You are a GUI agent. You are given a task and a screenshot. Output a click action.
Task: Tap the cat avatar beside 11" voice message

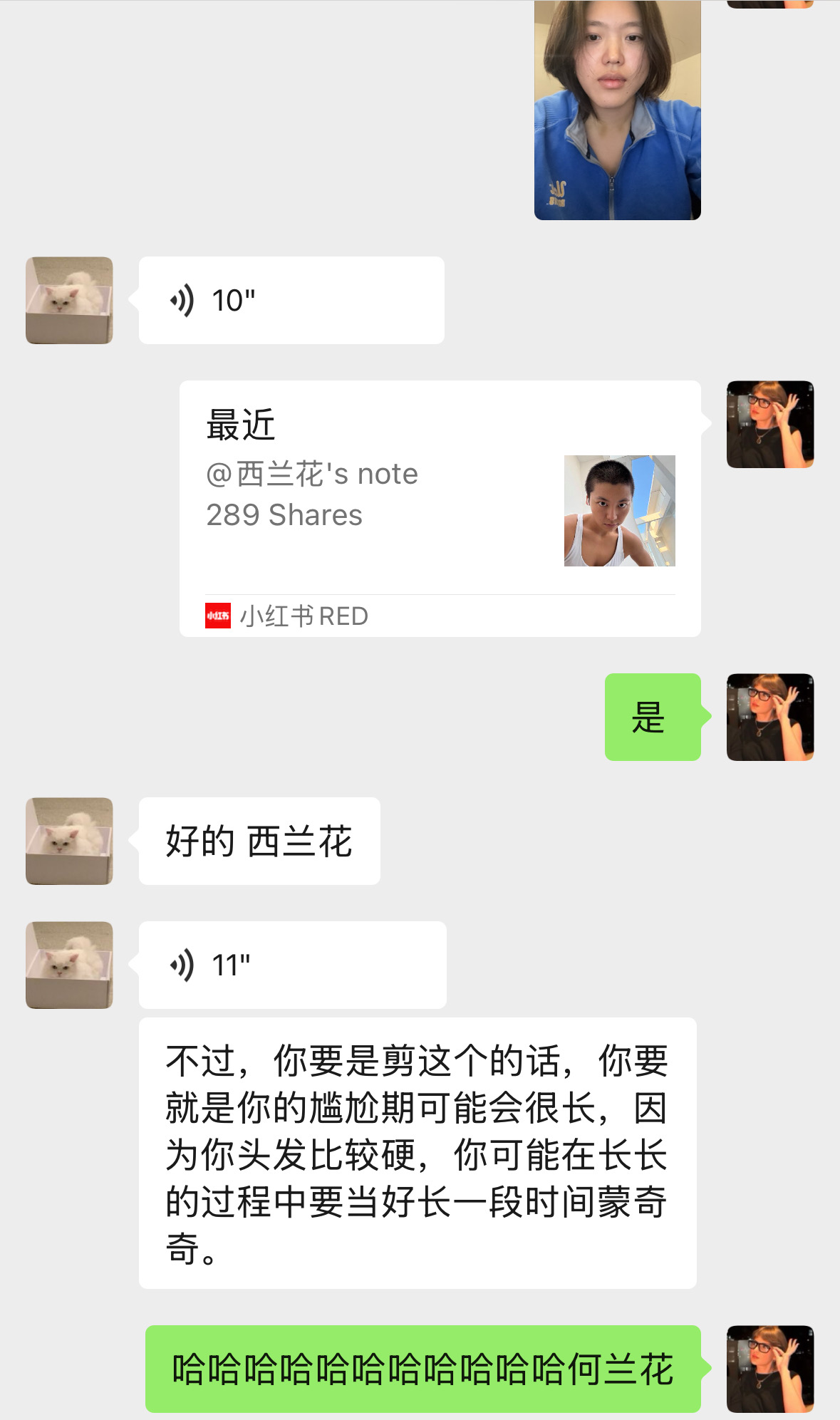pyautogui.click(x=69, y=965)
